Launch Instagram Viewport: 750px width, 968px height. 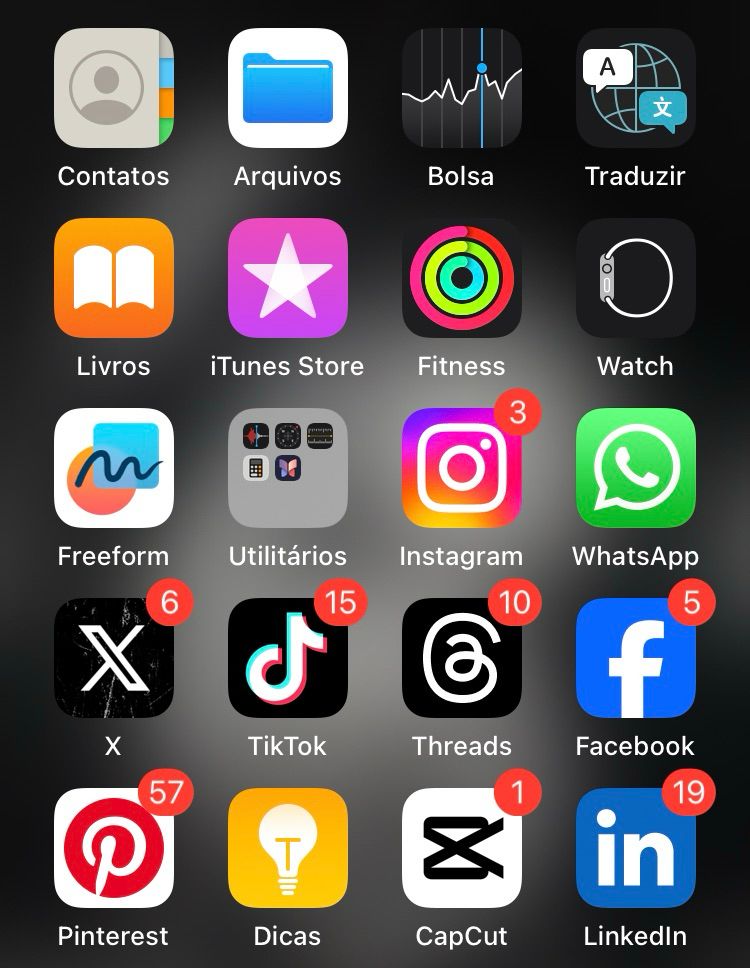[461, 468]
